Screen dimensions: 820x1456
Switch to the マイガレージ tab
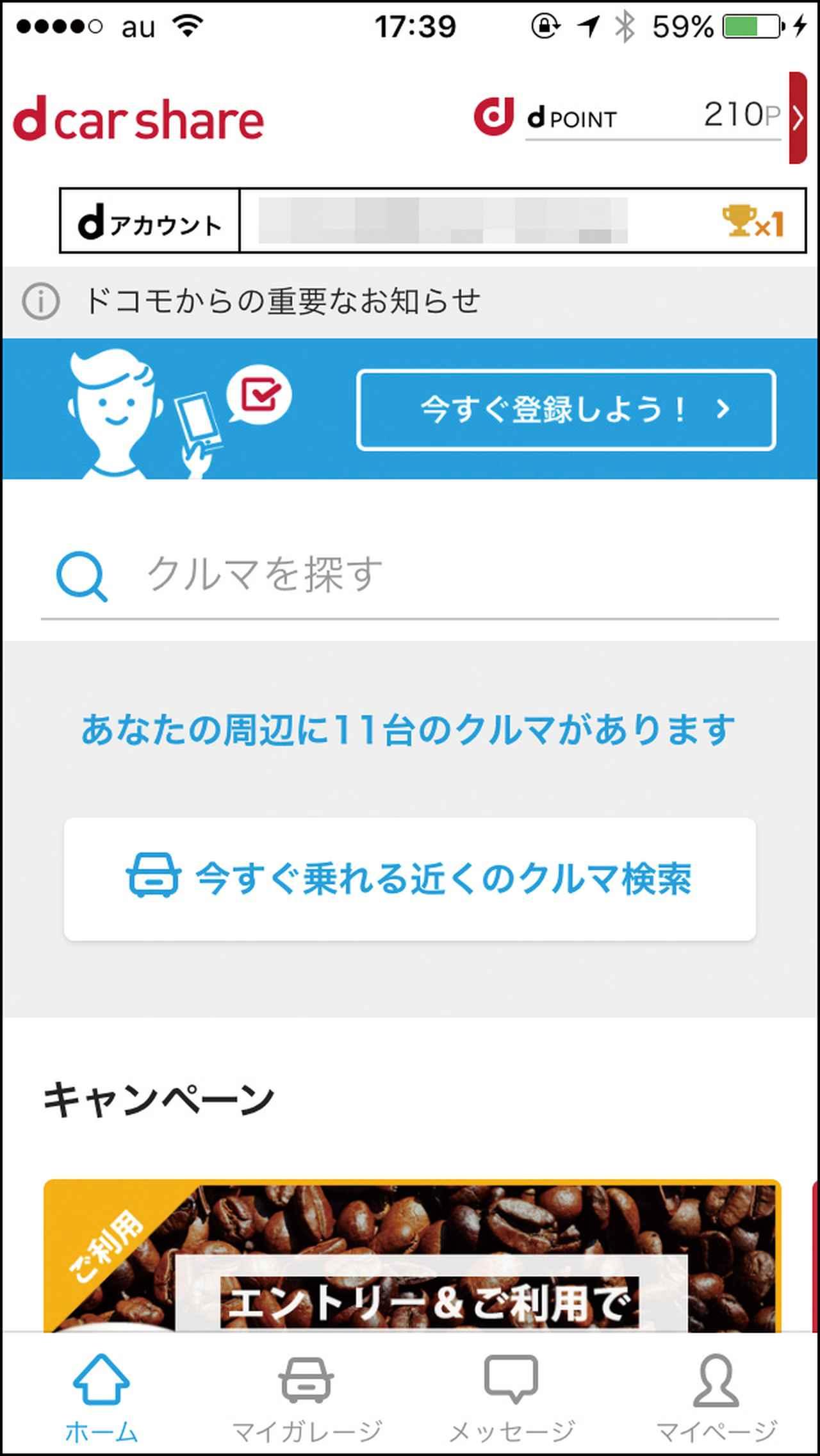307,1396
